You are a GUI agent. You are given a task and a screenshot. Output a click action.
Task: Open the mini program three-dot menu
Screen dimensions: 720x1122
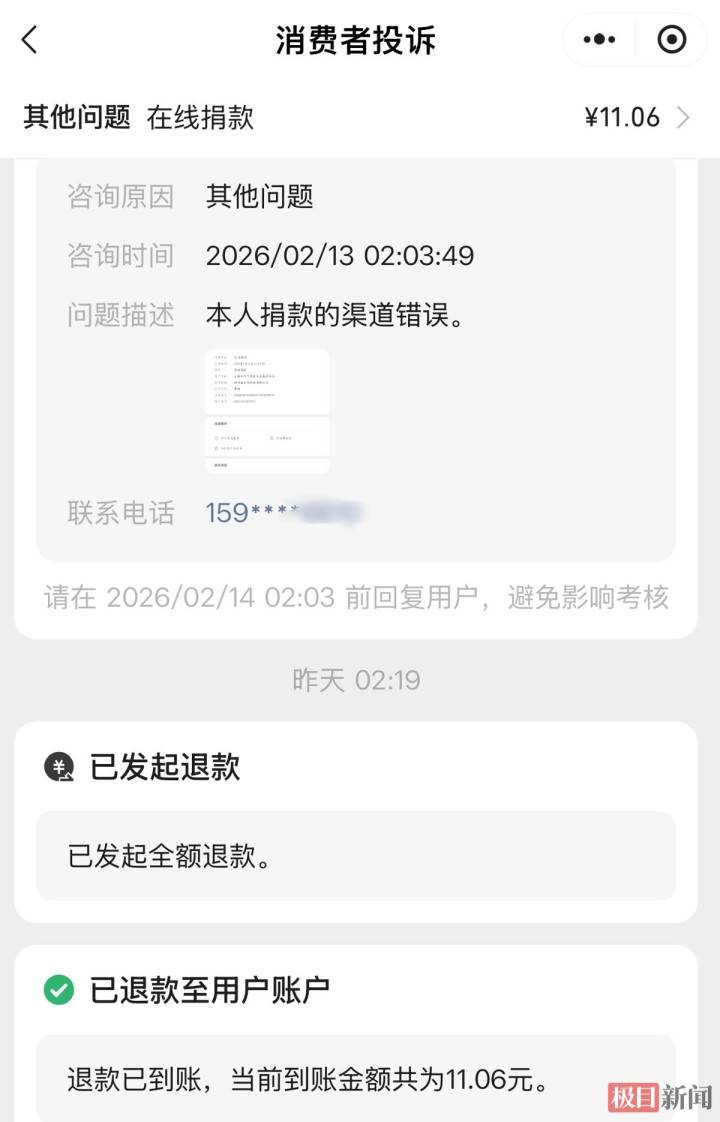point(599,40)
